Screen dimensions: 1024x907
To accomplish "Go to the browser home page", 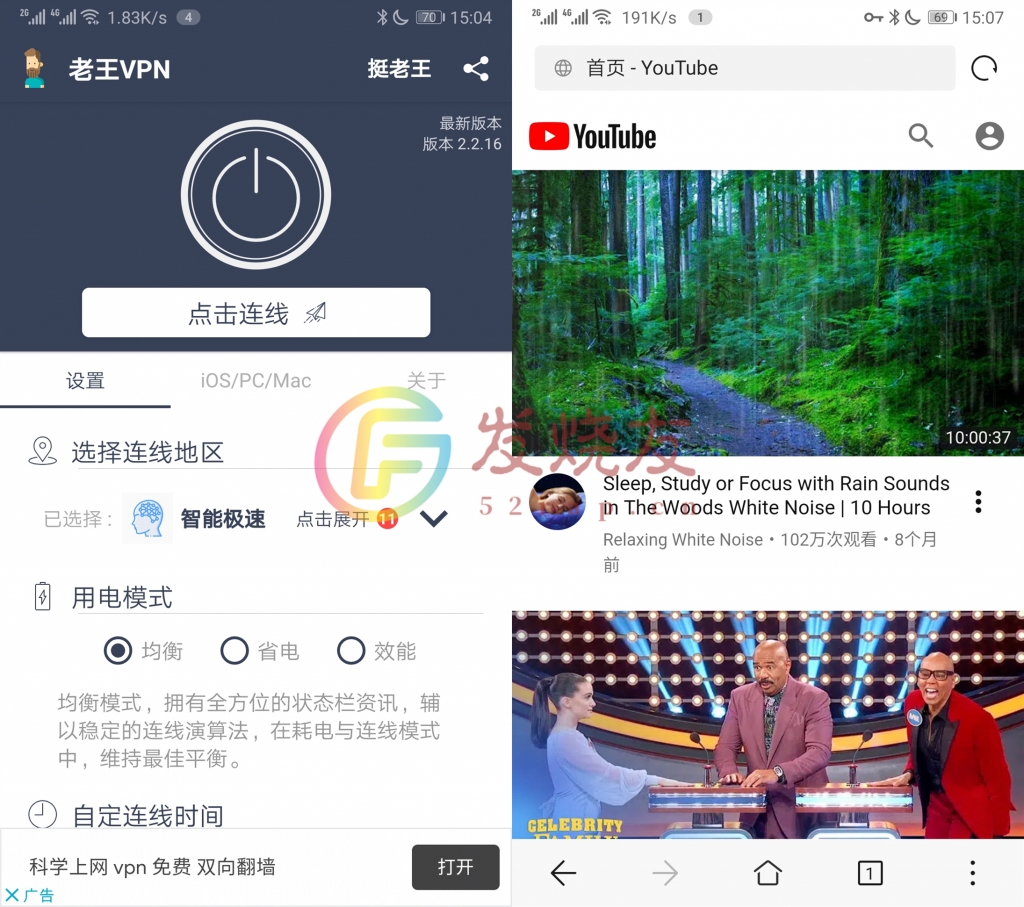I will [767, 873].
